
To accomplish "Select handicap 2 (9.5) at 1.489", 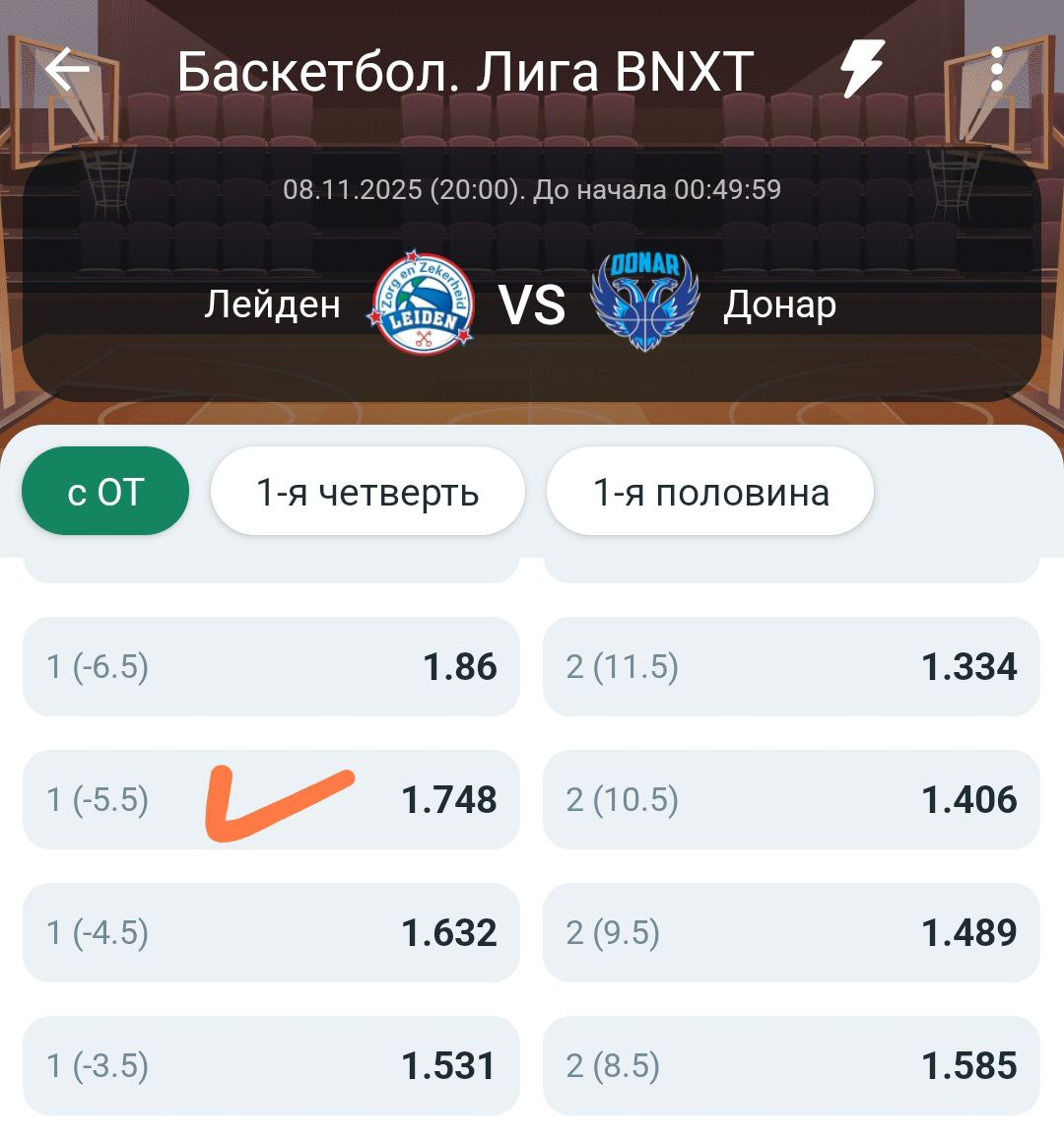I will tap(791, 933).
